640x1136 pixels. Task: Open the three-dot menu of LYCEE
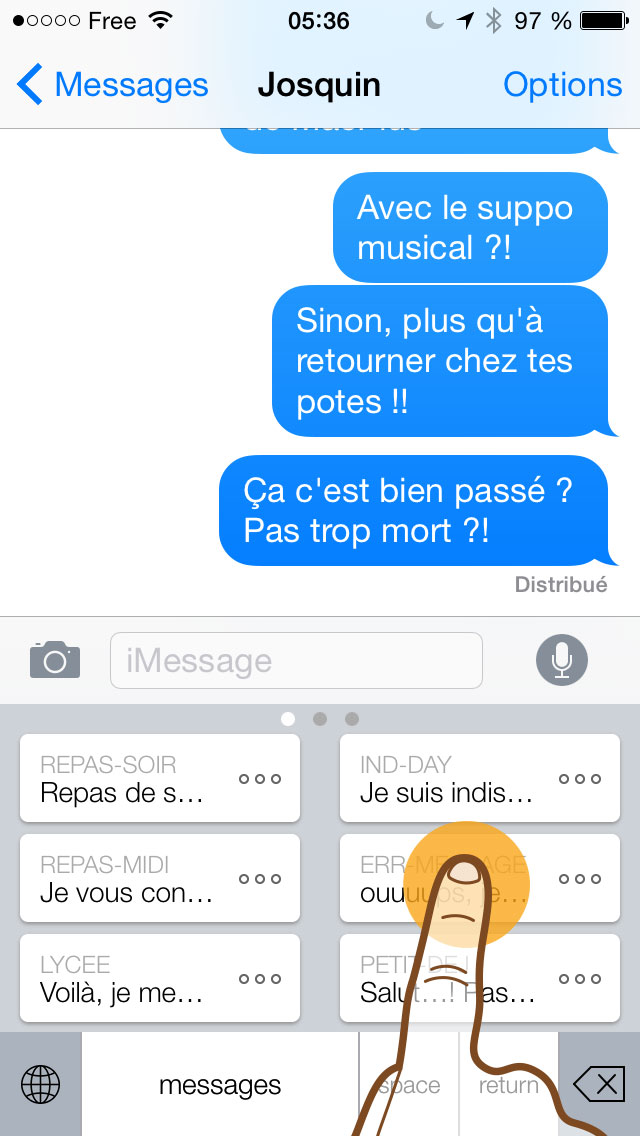coord(259,979)
